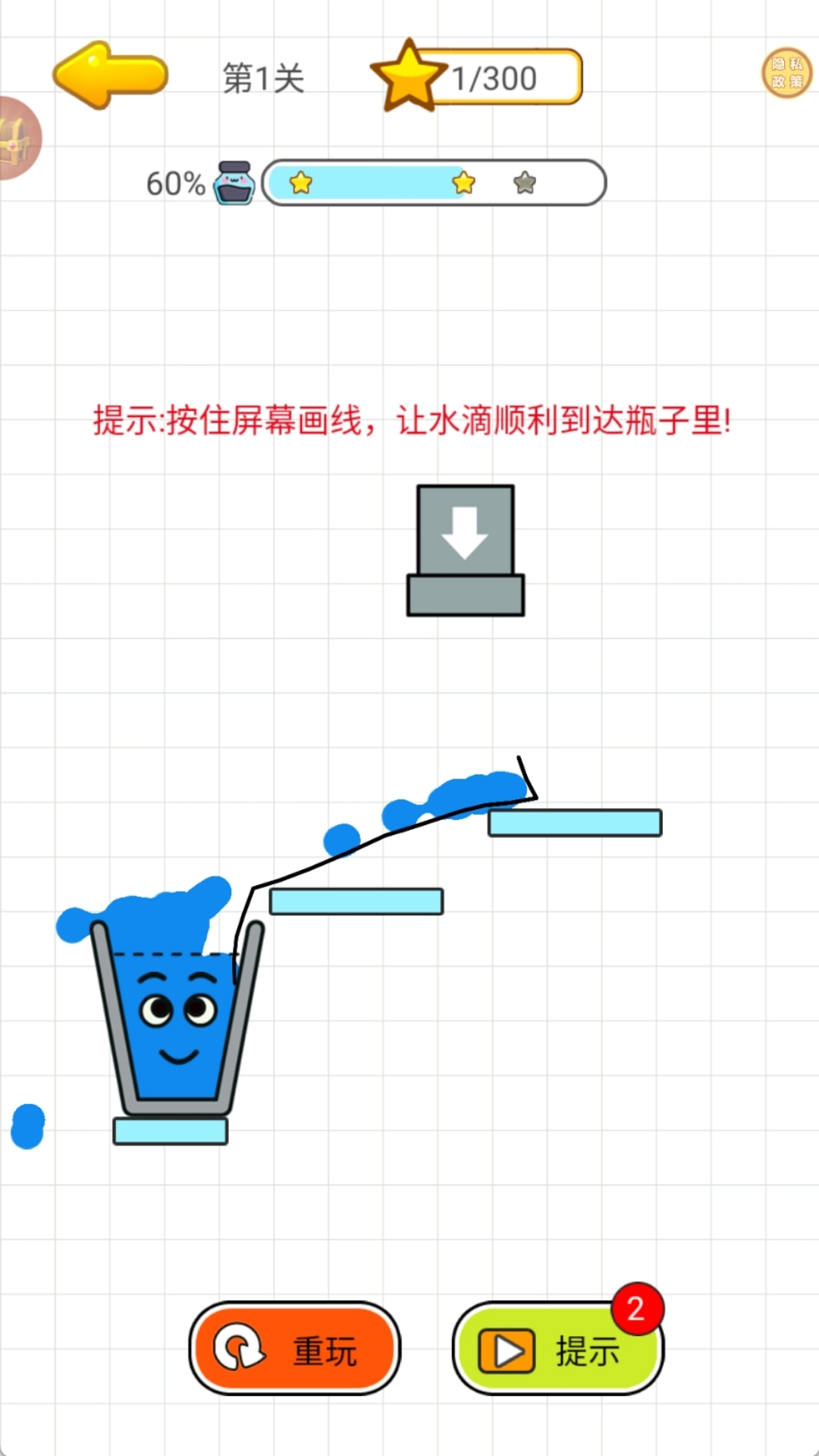Open the 隐私政策 privacy policy badge
The image size is (819, 1456).
[x=786, y=74]
